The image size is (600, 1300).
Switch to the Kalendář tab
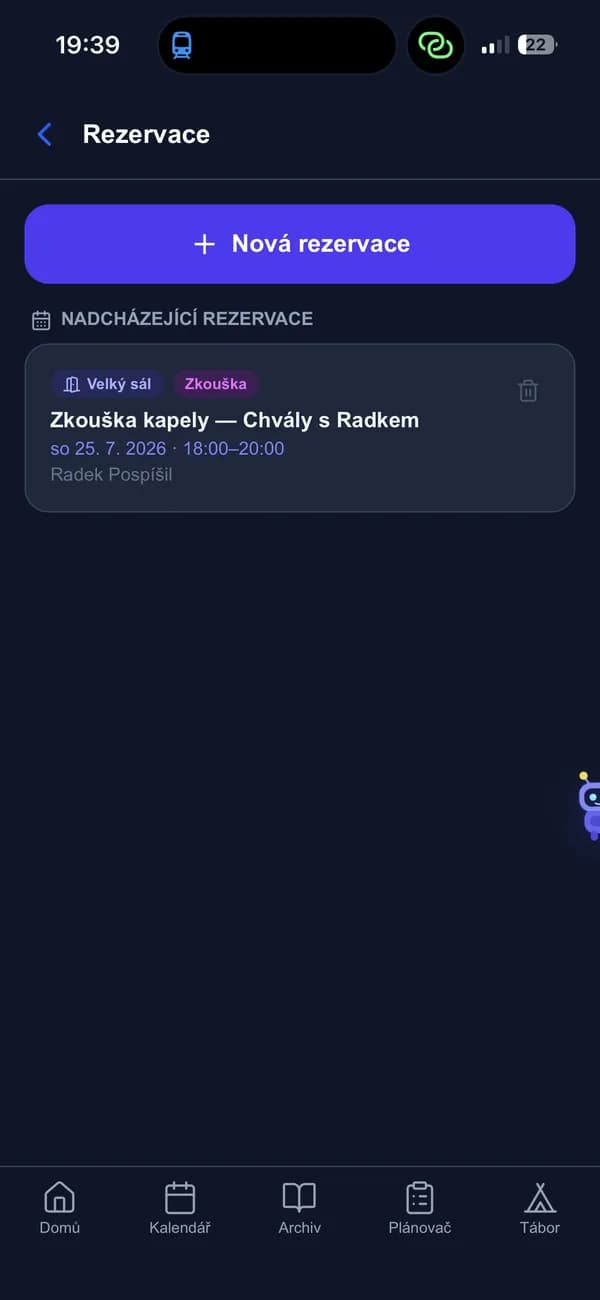[180, 1208]
